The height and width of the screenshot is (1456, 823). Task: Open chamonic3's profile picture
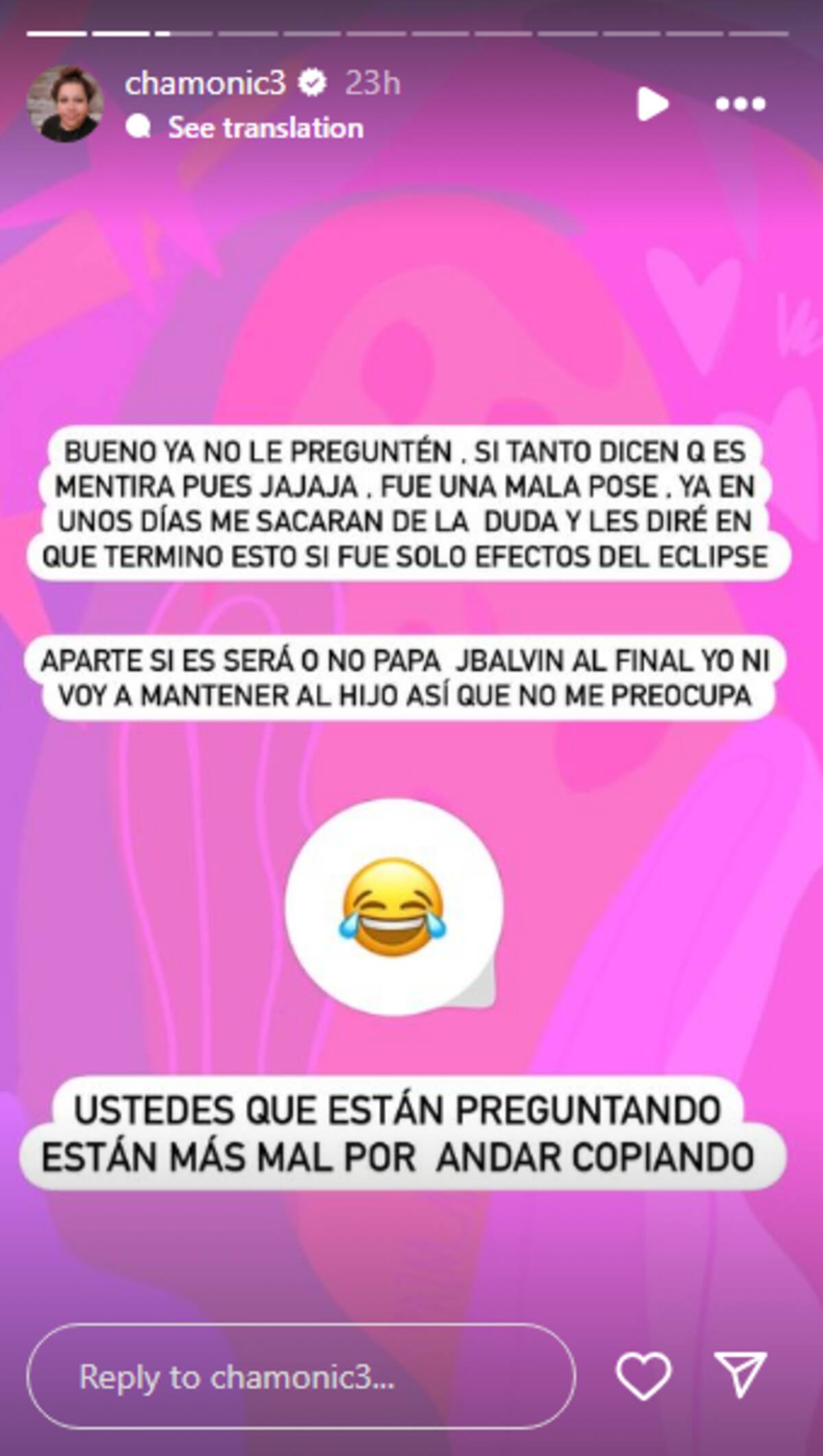[65, 104]
